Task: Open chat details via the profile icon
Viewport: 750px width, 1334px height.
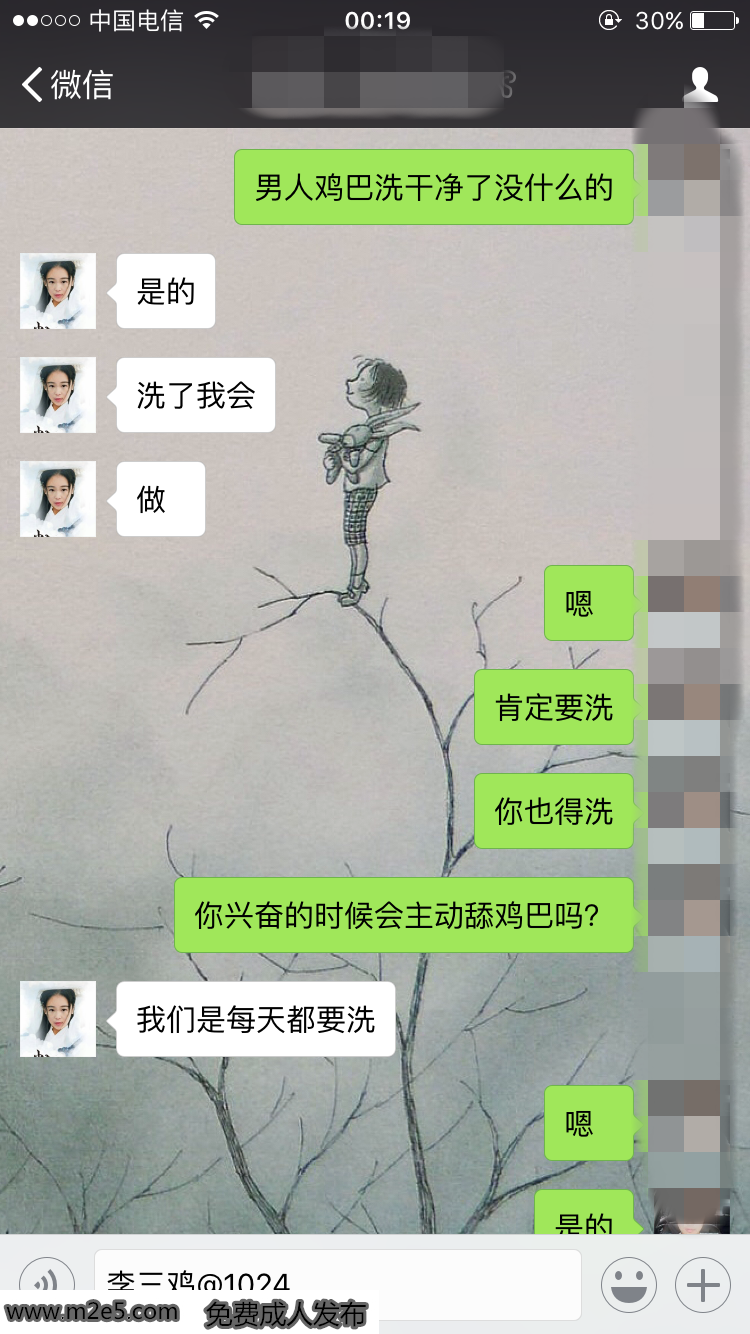Action: pos(701,85)
